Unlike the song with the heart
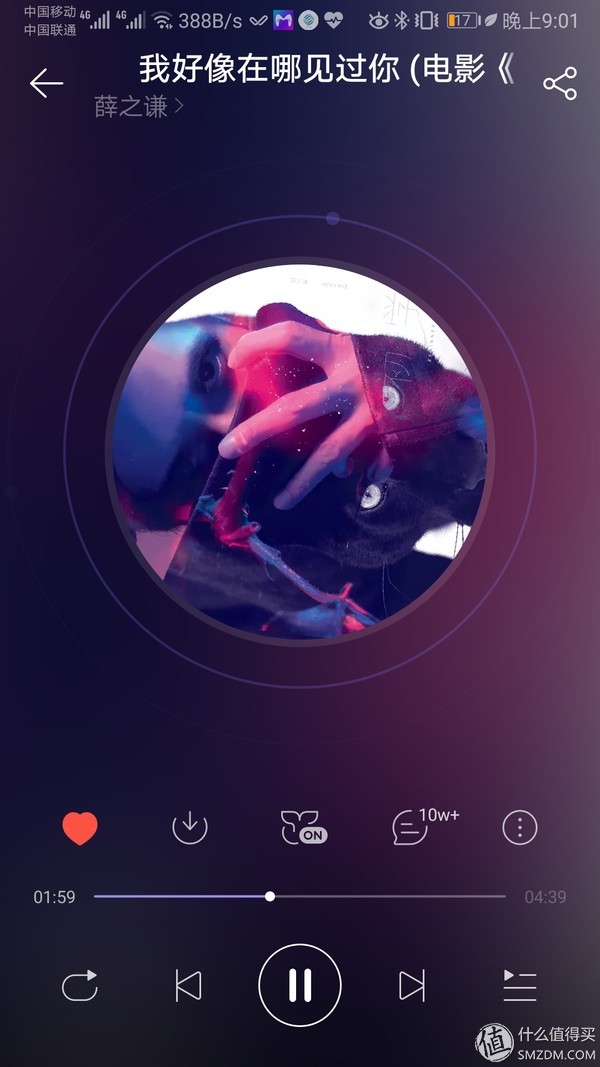 tap(80, 828)
